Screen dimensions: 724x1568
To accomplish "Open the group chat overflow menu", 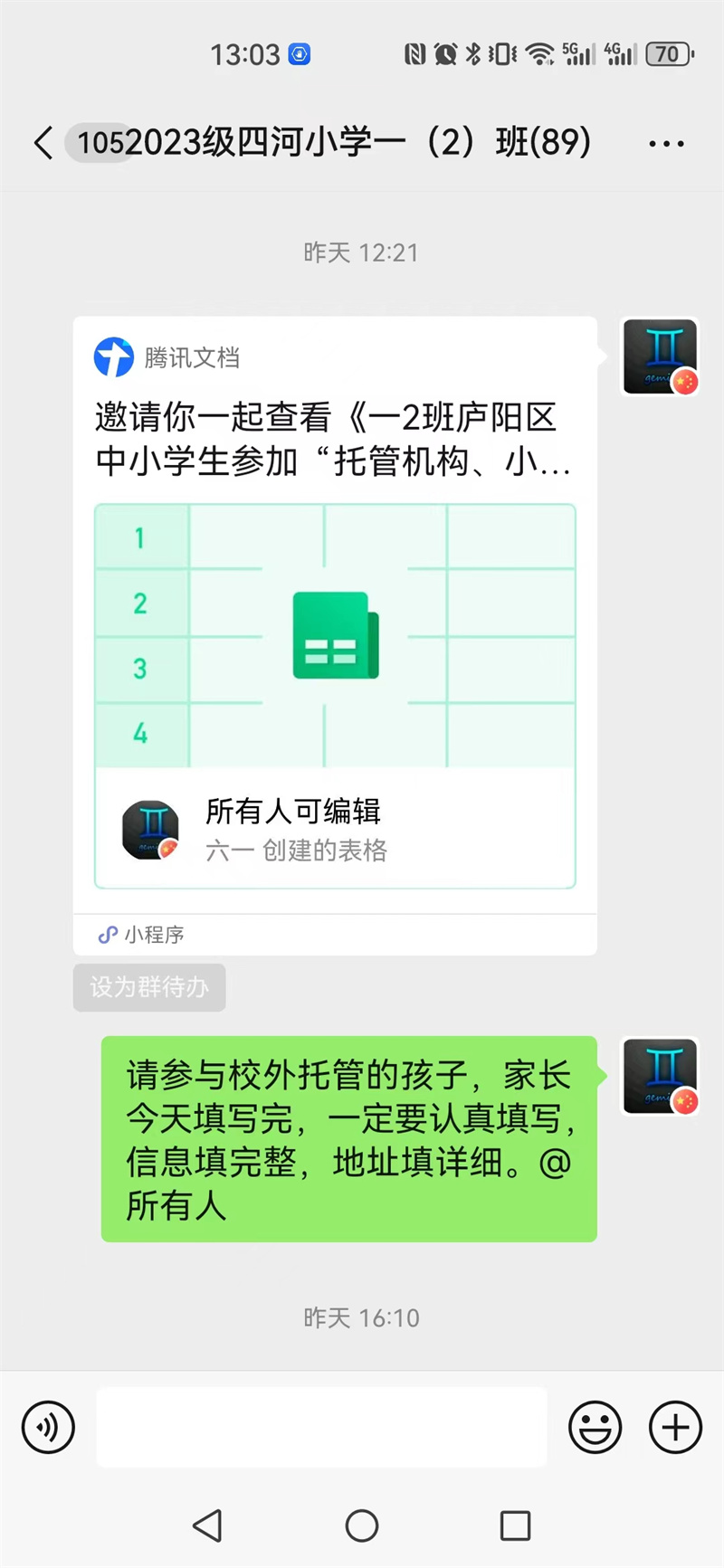I will 666,143.
